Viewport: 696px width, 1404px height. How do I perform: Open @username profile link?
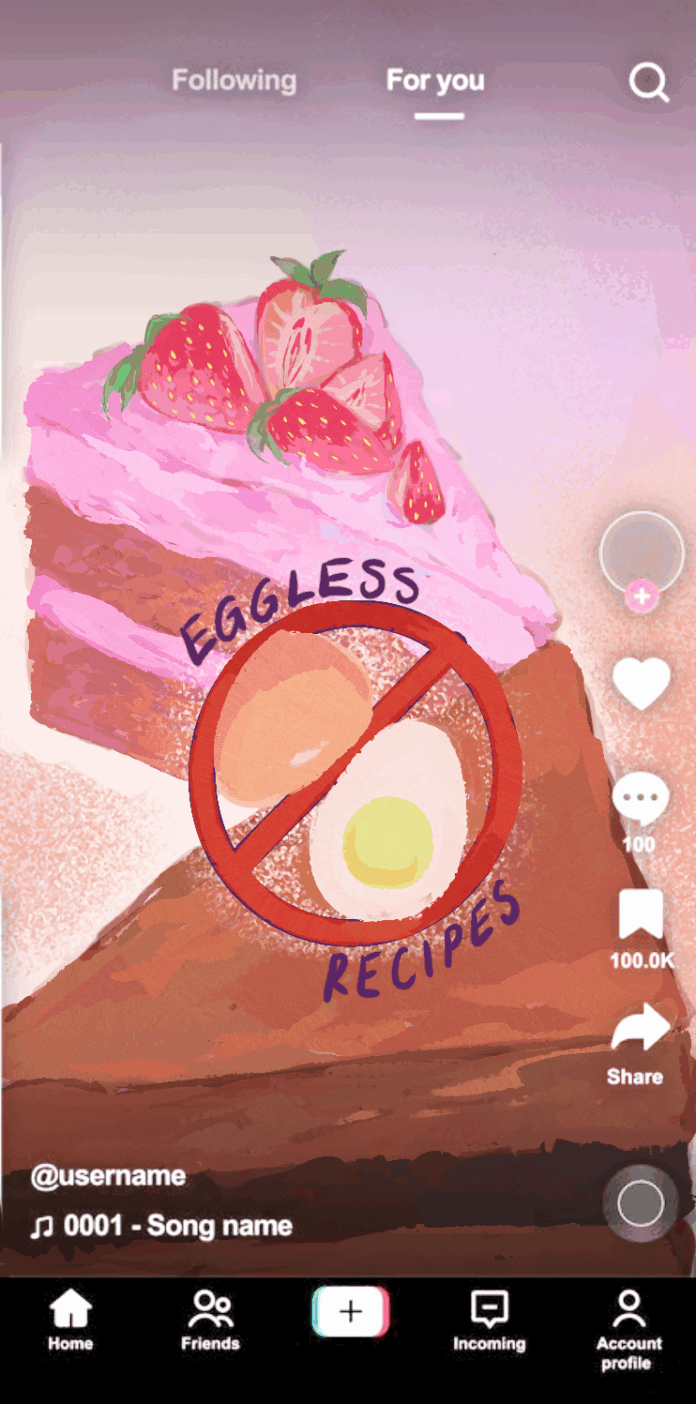tap(108, 1175)
